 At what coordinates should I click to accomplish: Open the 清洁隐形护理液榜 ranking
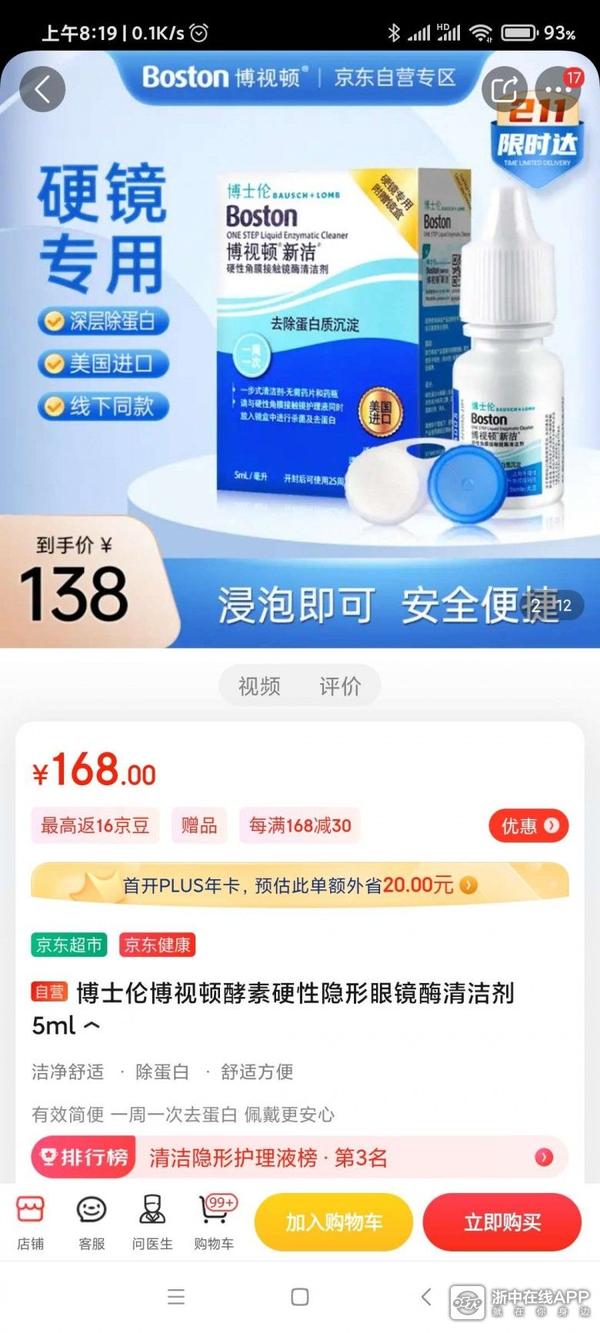(300, 1157)
